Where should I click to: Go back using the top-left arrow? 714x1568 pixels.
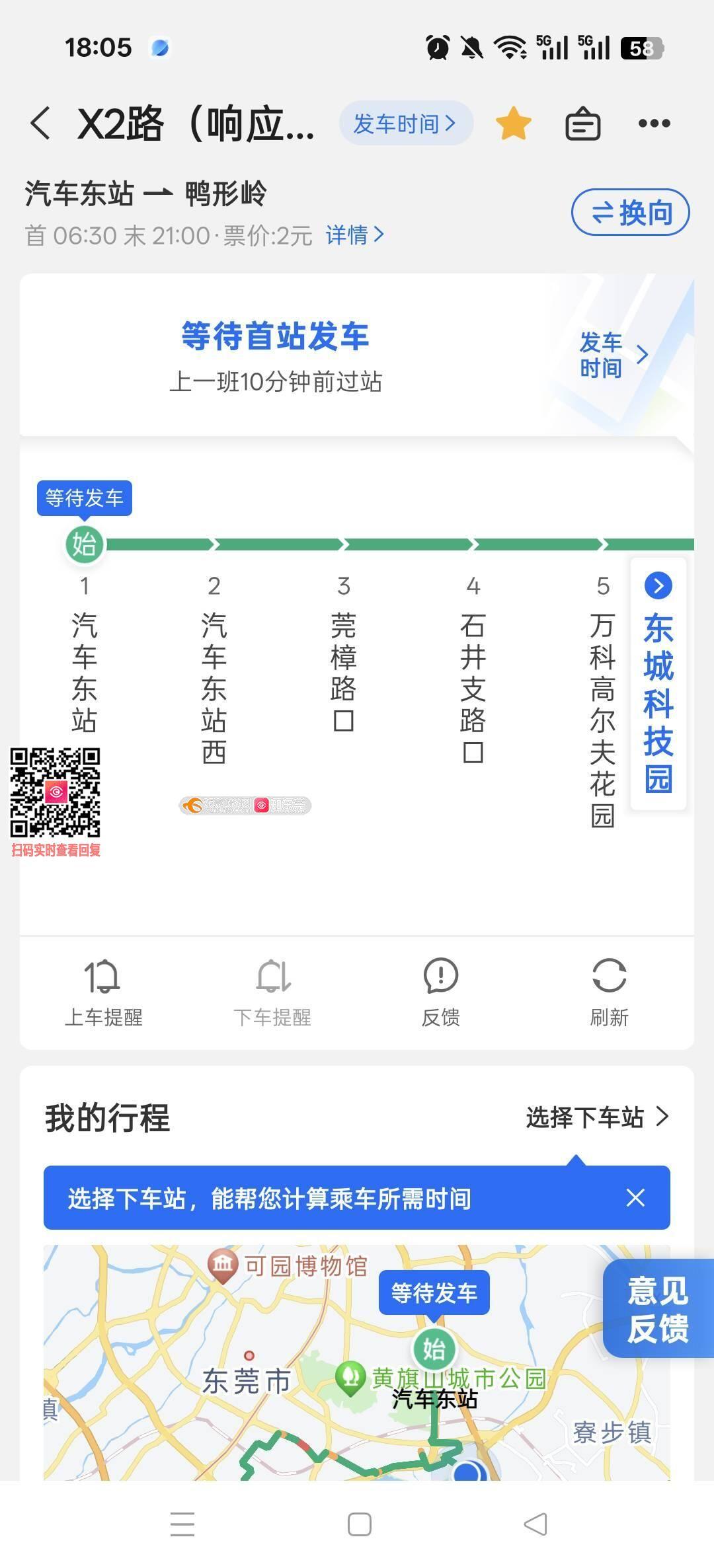point(40,124)
